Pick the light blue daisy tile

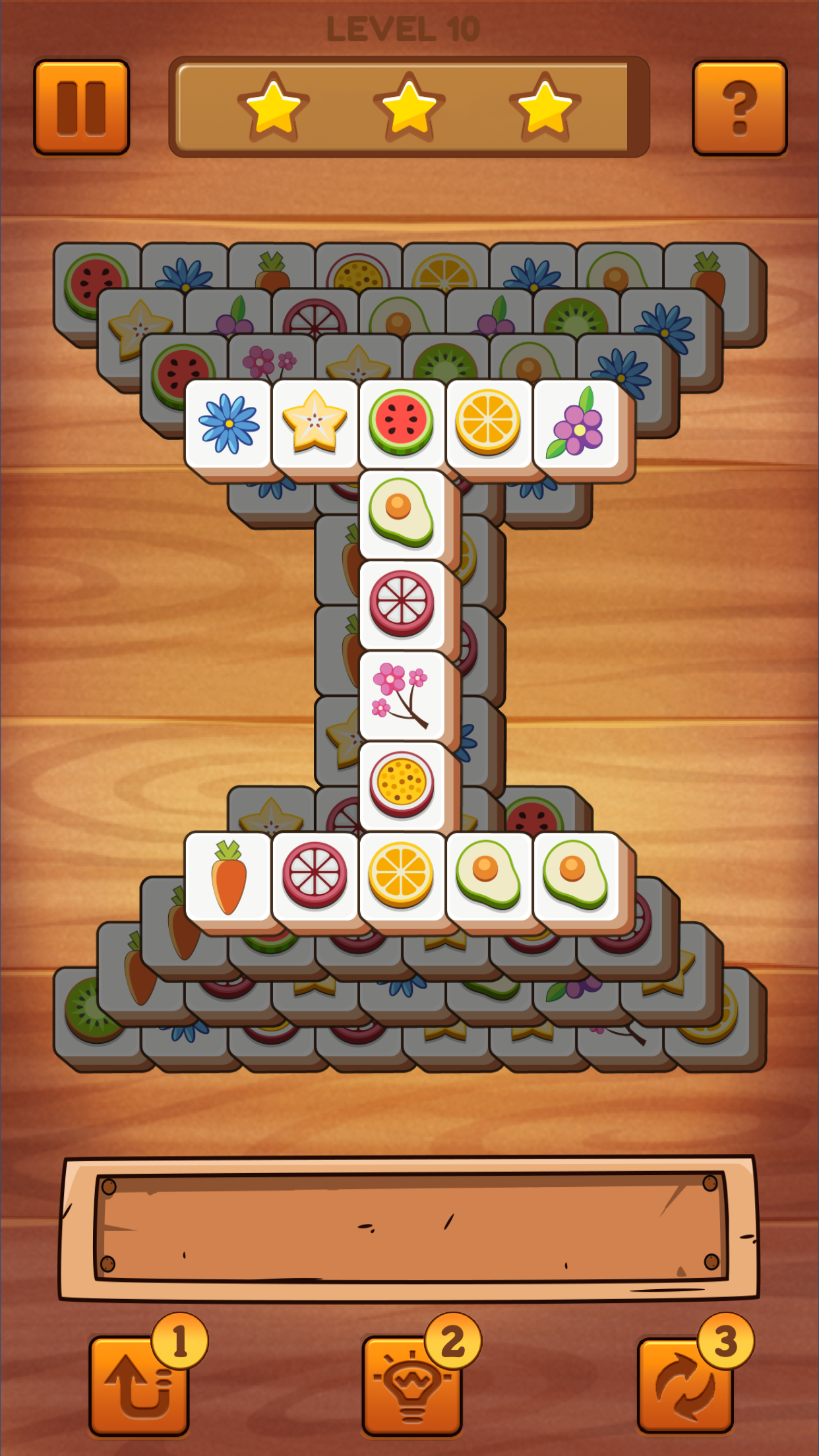click(229, 423)
